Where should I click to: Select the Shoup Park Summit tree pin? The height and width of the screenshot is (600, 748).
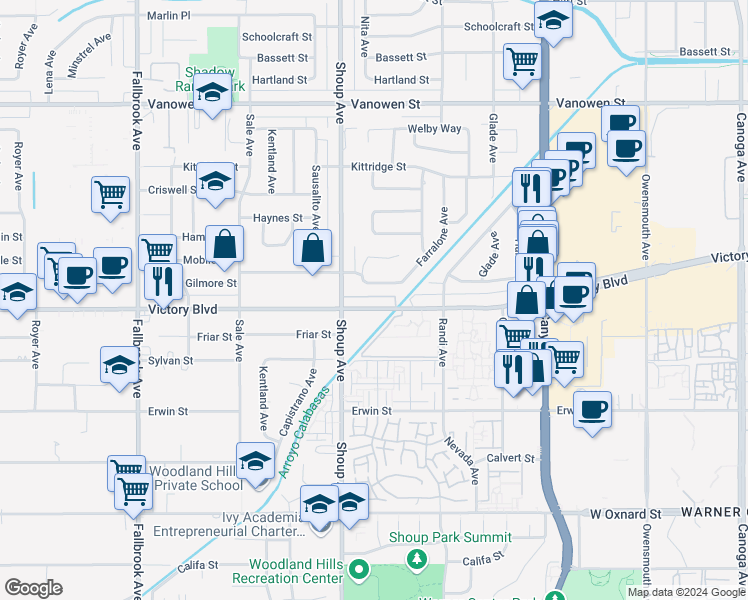point(417,558)
